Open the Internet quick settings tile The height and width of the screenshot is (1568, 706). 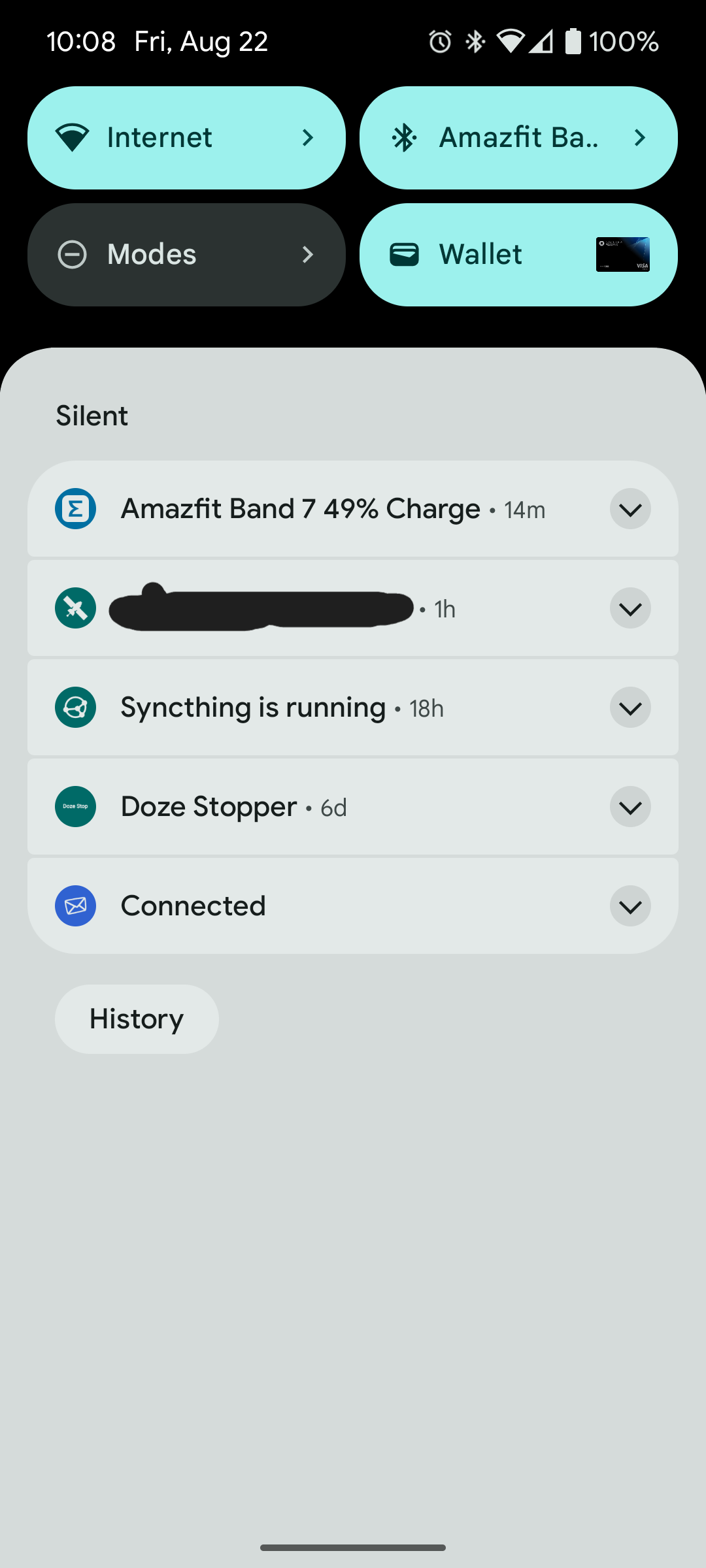[x=186, y=138]
